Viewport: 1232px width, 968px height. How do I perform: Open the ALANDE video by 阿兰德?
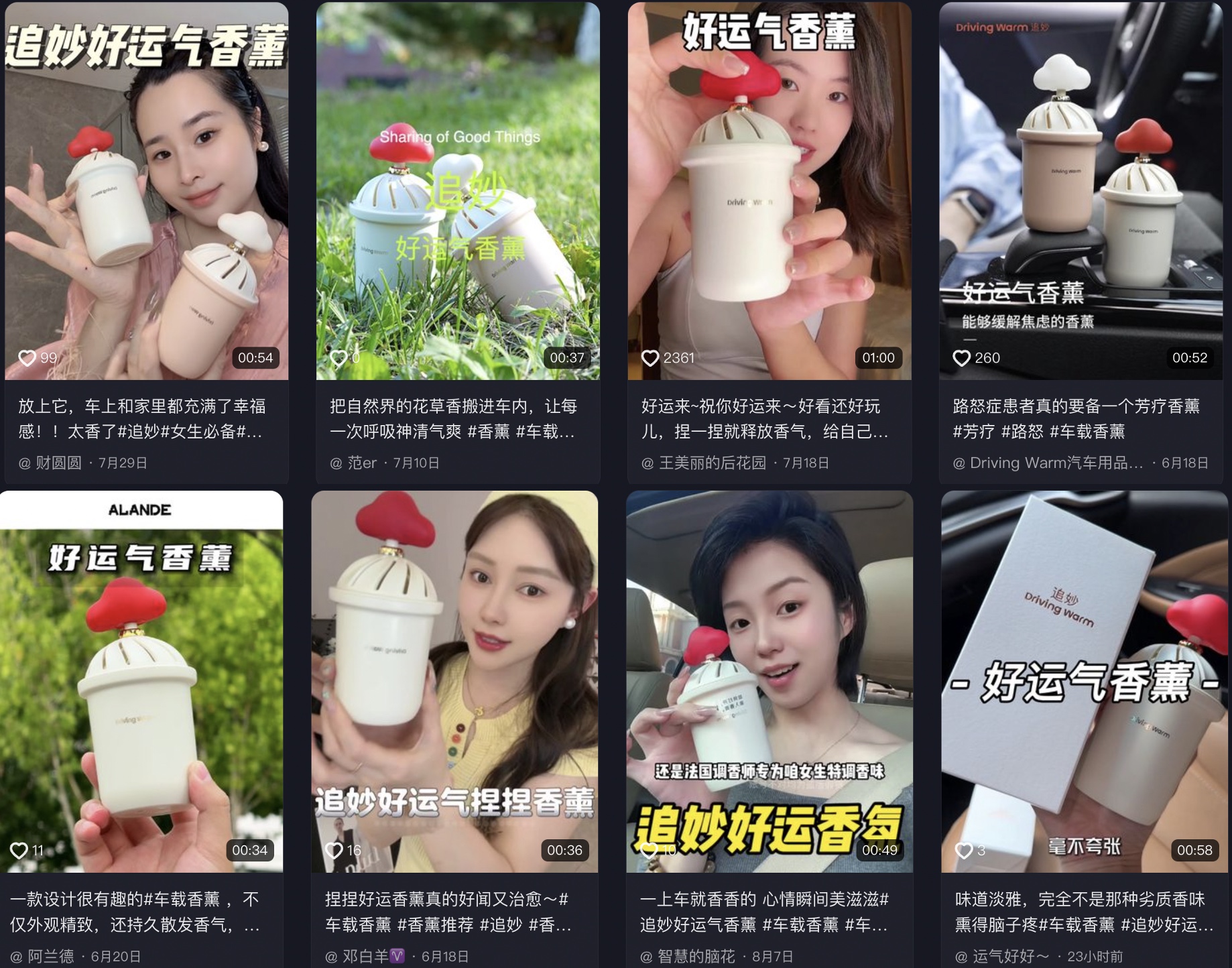pyautogui.click(x=141, y=680)
